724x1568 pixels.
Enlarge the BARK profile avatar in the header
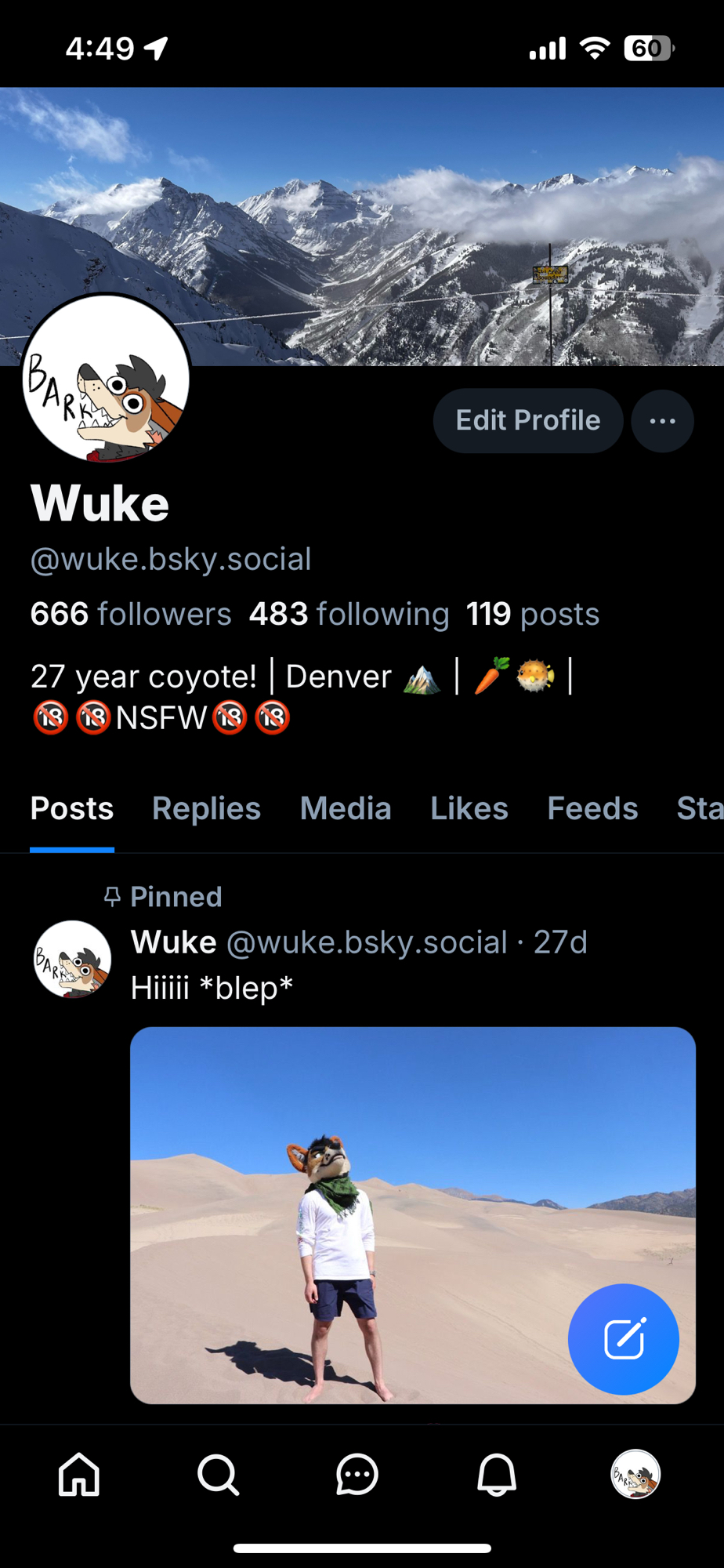pos(107,379)
